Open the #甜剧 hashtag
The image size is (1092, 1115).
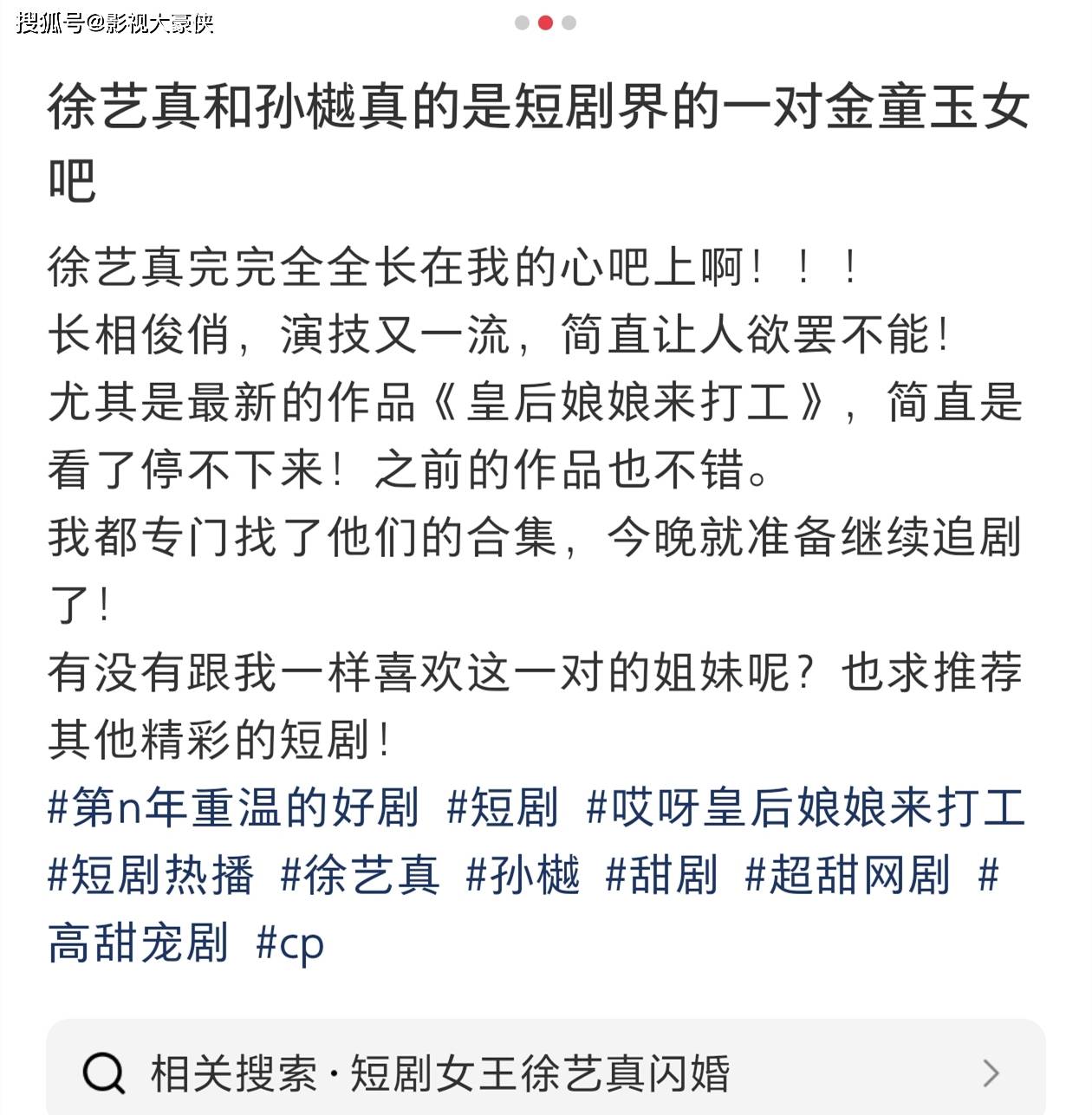pos(662,875)
